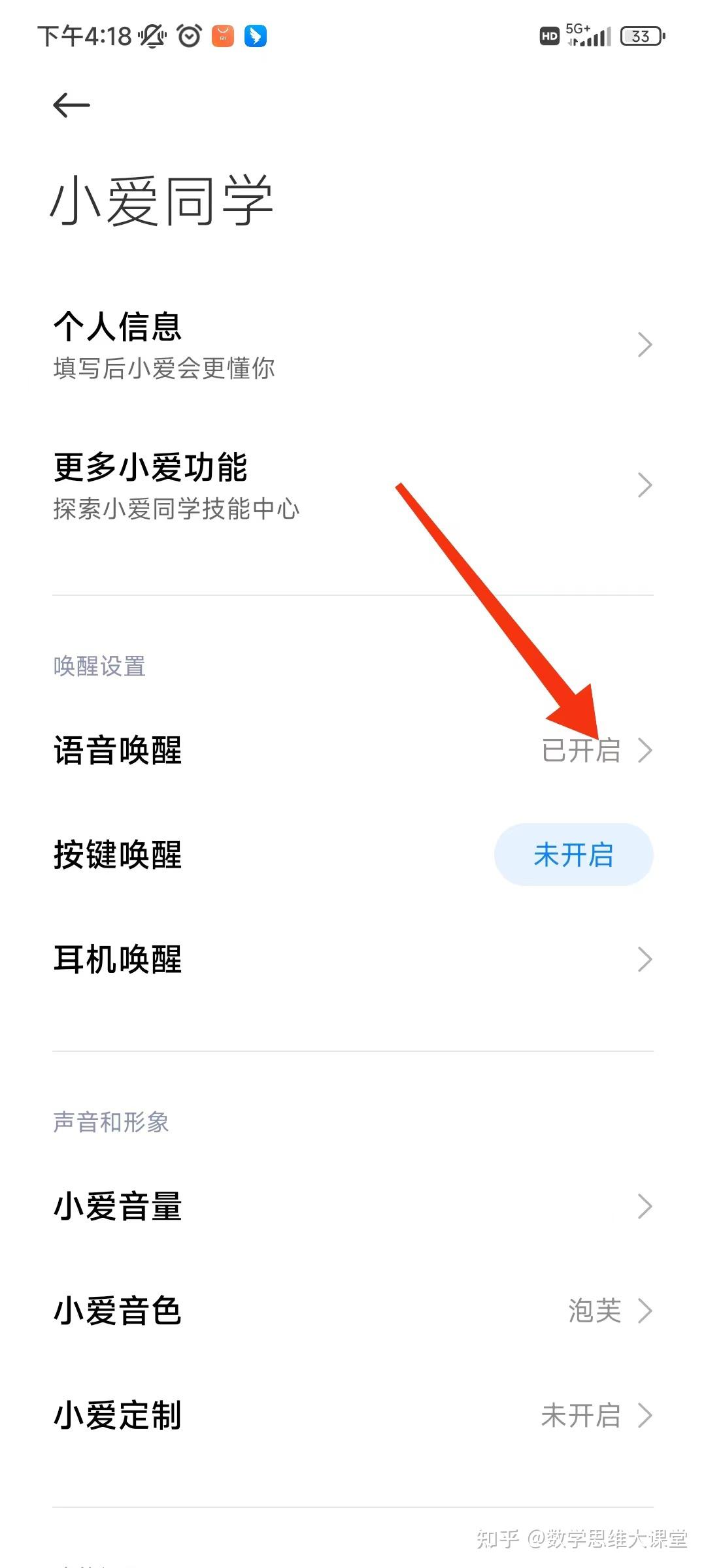
Task: Open 个人信息 settings
Action: [353, 345]
